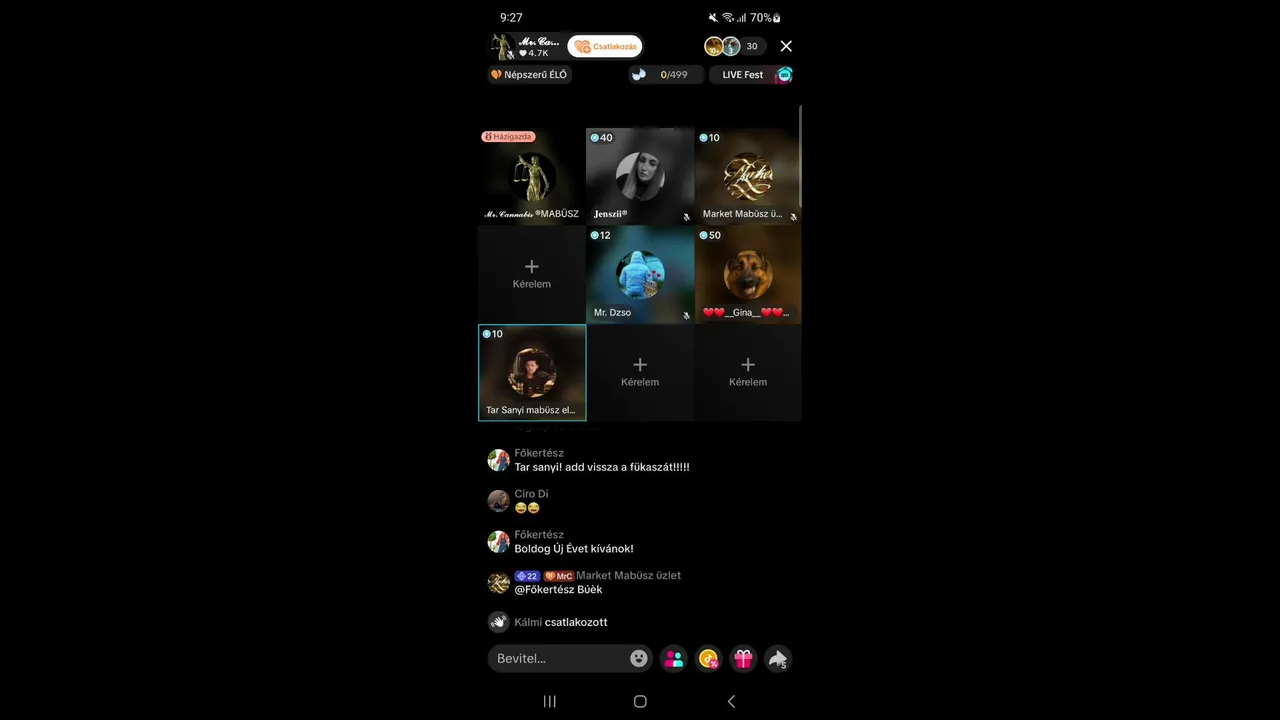
Task: Open Főkertész's profile from the Tar sanyi comment
Action: 498,460
